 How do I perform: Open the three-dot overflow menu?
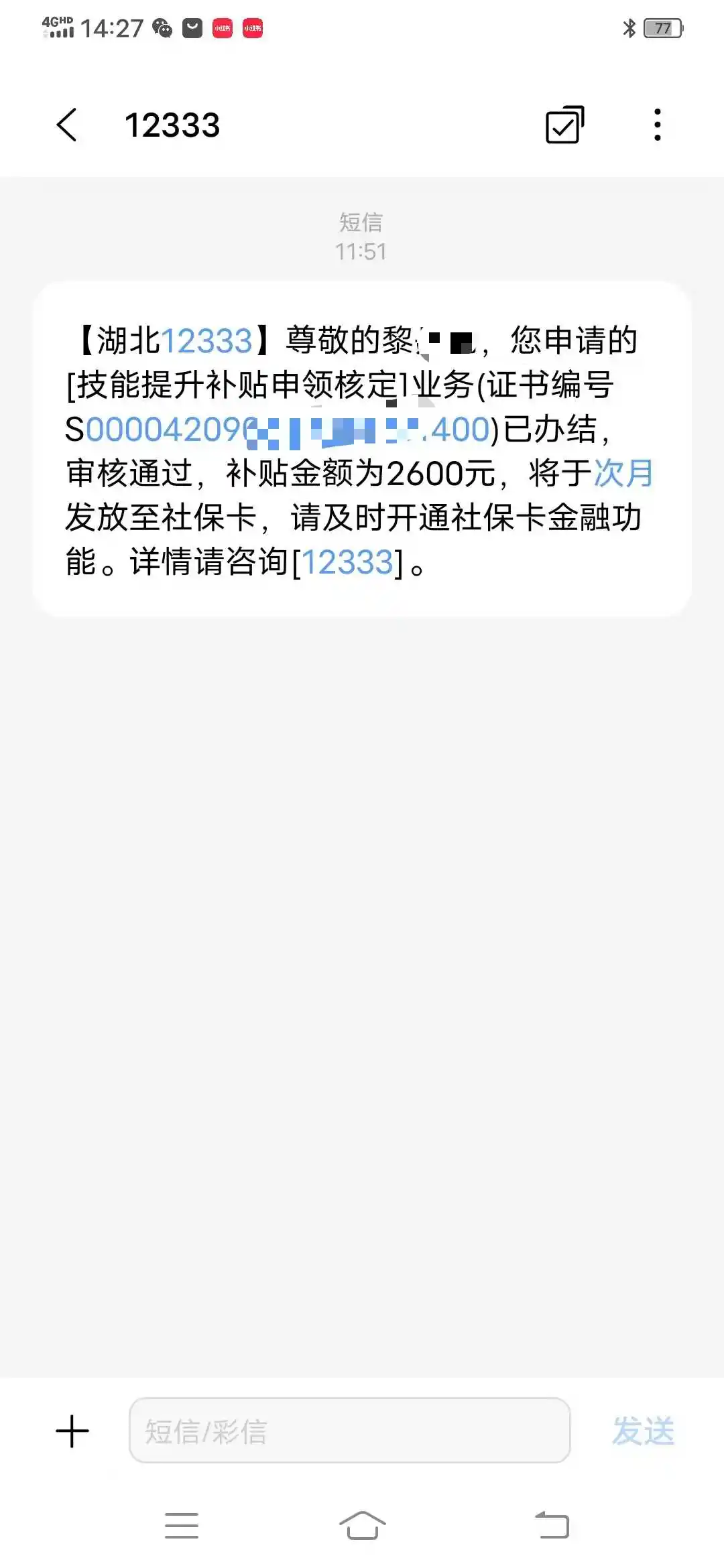pyautogui.click(x=657, y=125)
